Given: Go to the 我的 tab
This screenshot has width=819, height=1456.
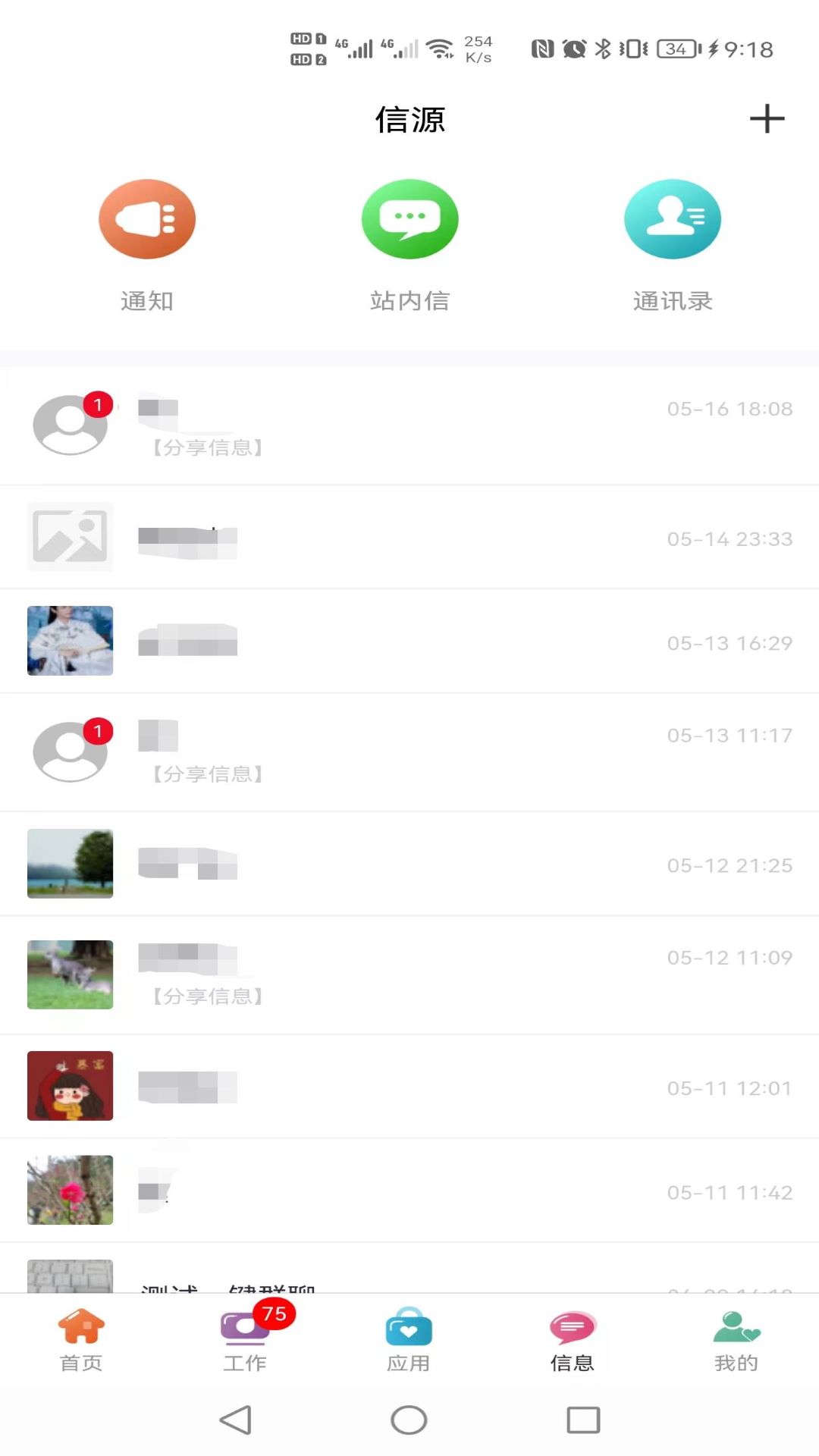Looking at the screenshot, I should (736, 1341).
